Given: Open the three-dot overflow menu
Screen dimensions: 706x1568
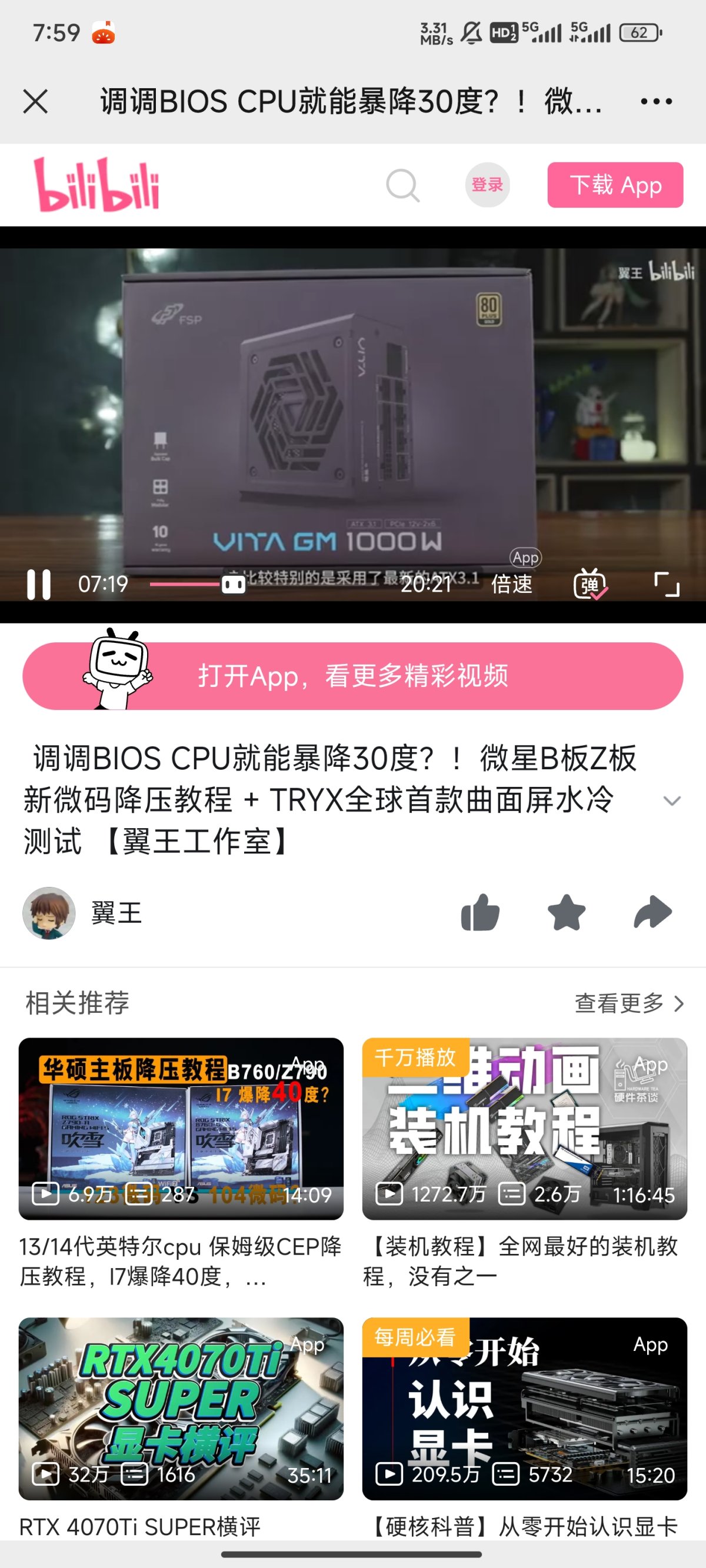Looking at the screenshot, I should click(x=656, y=101).
